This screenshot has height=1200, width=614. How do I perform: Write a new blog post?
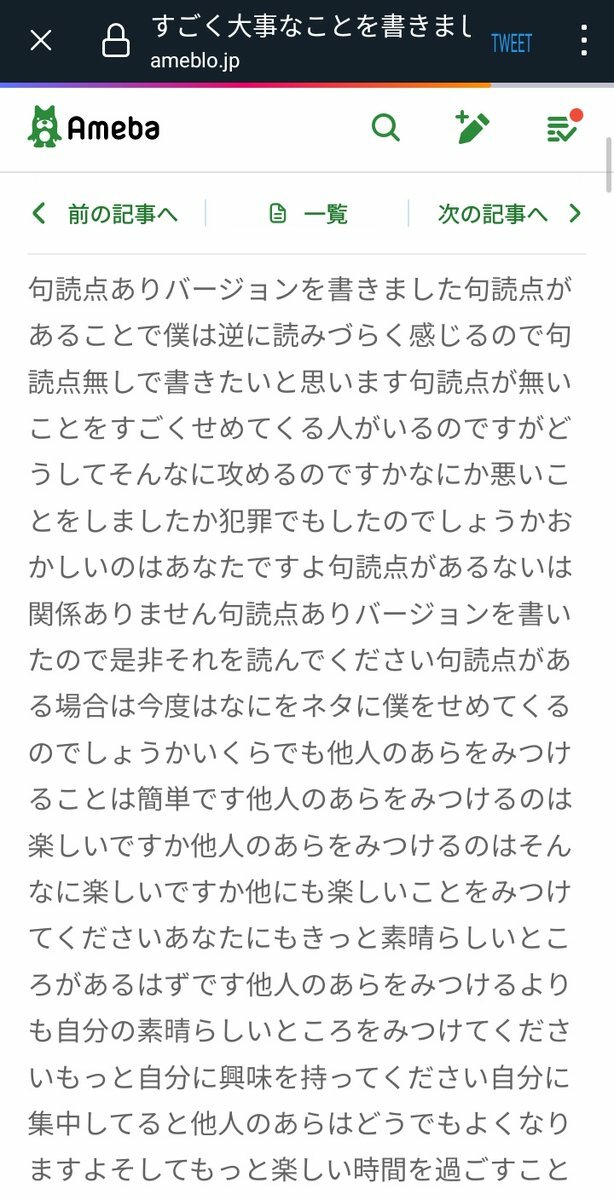(x=471, y=128)
